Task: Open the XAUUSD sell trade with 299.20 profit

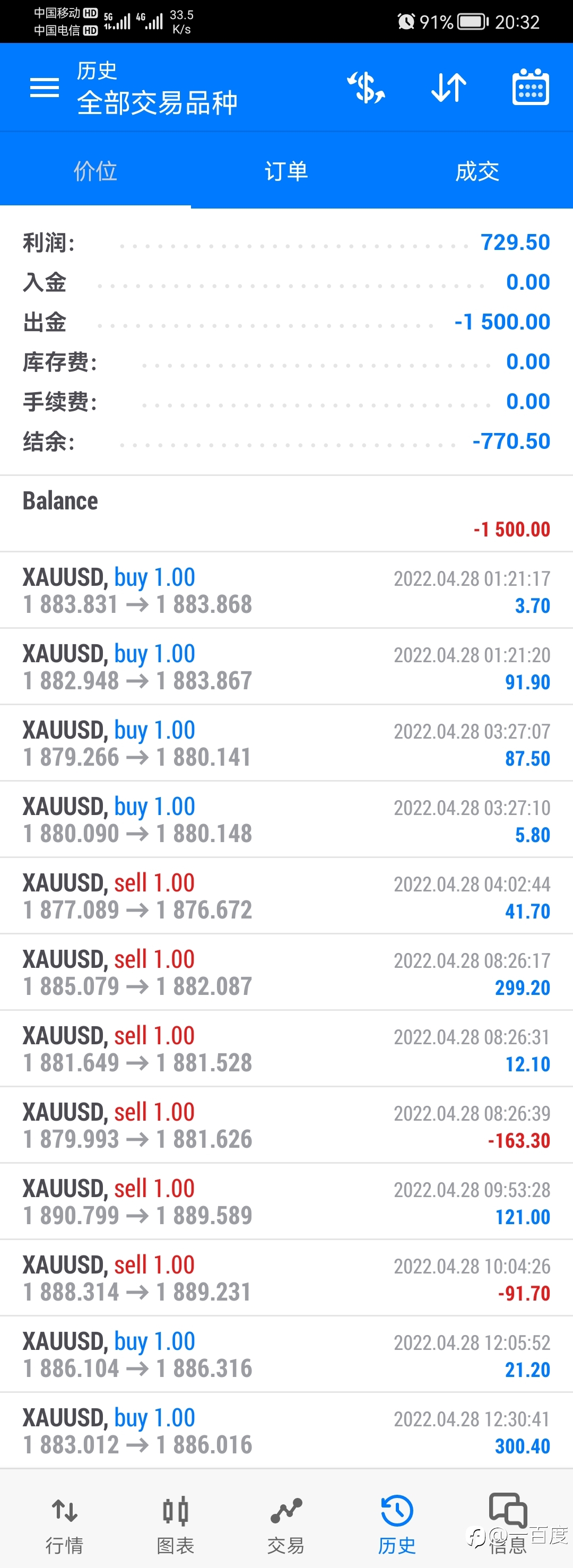Action: click(286, 972)
